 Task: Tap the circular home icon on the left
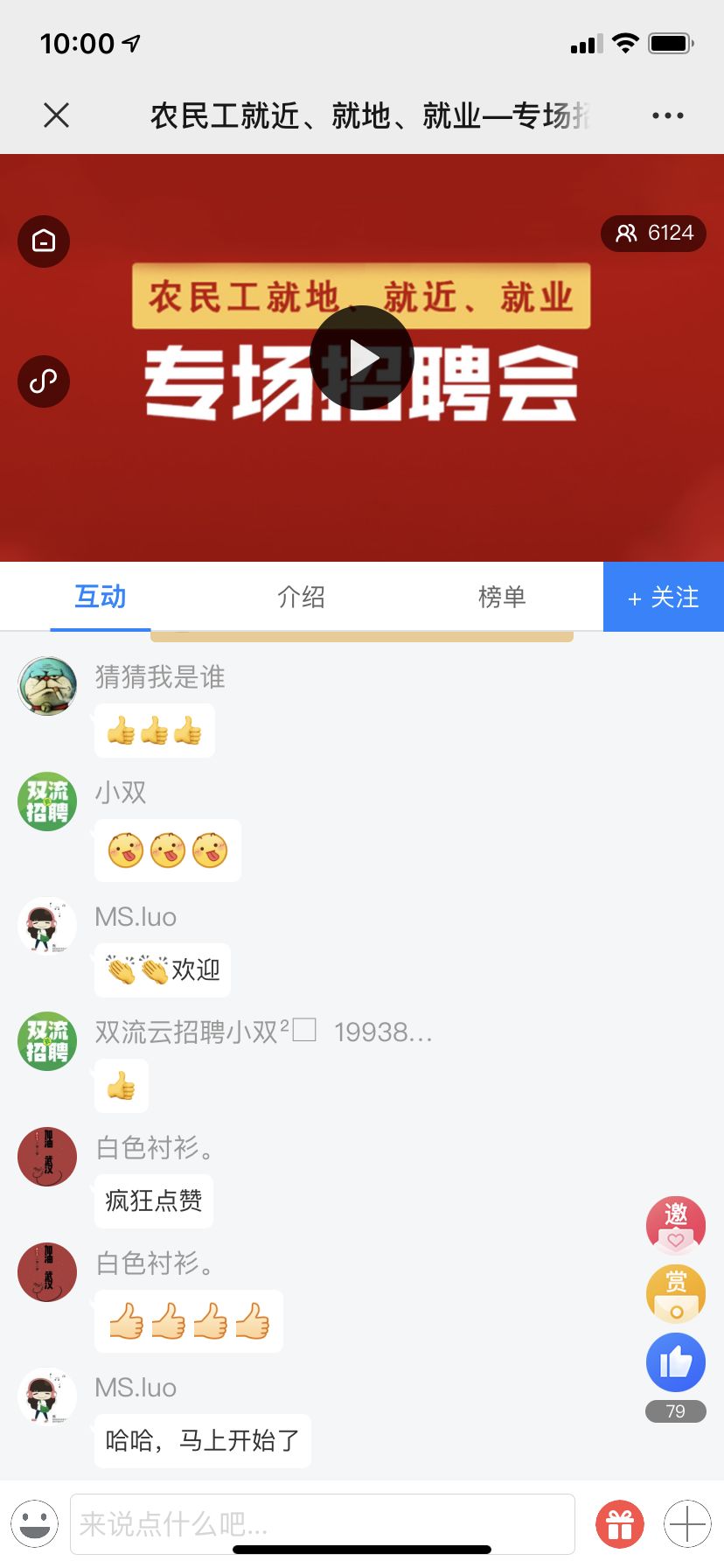[x=45, y=241]
